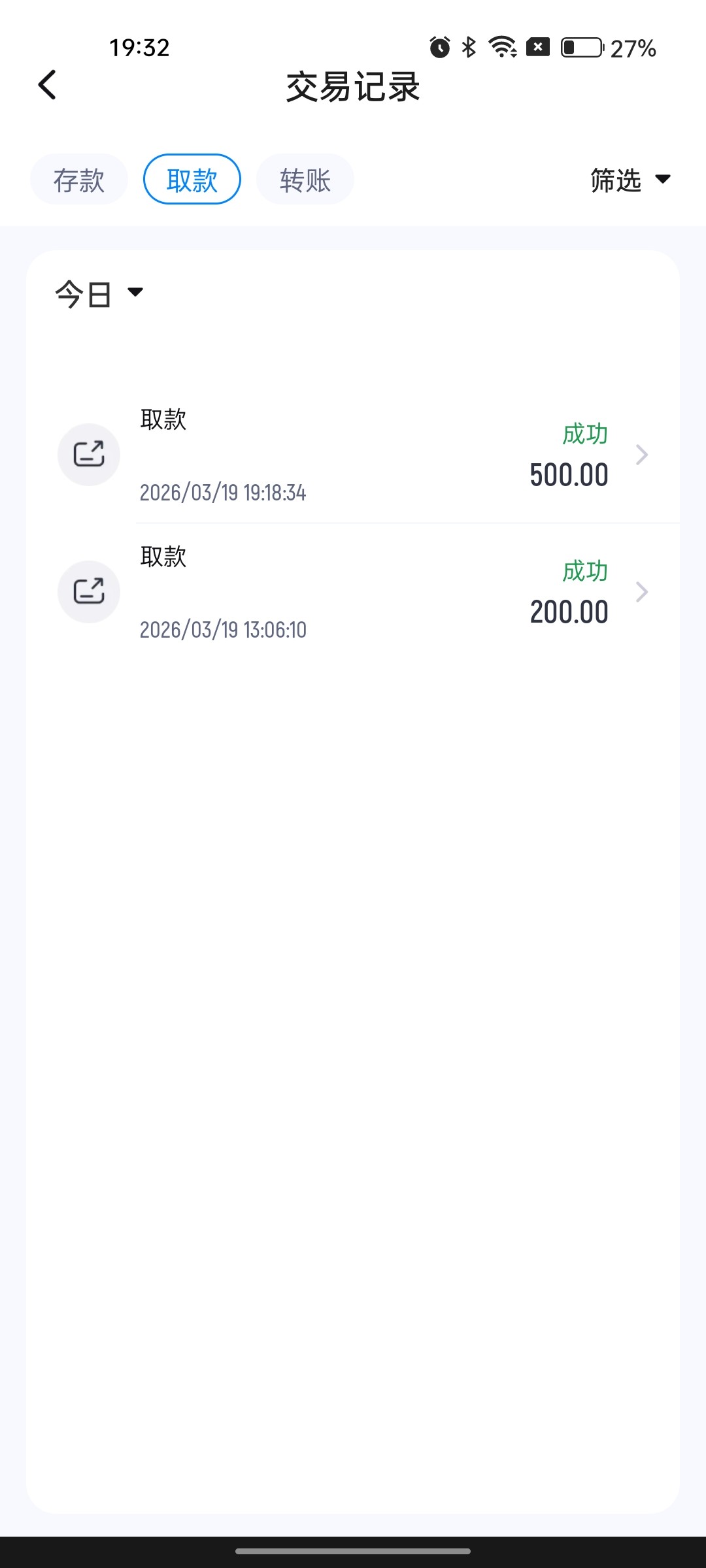Viewport: 706px width, 1568px height.
Task: Select the 取款 filter tab
Action: [x=192, y=178]
